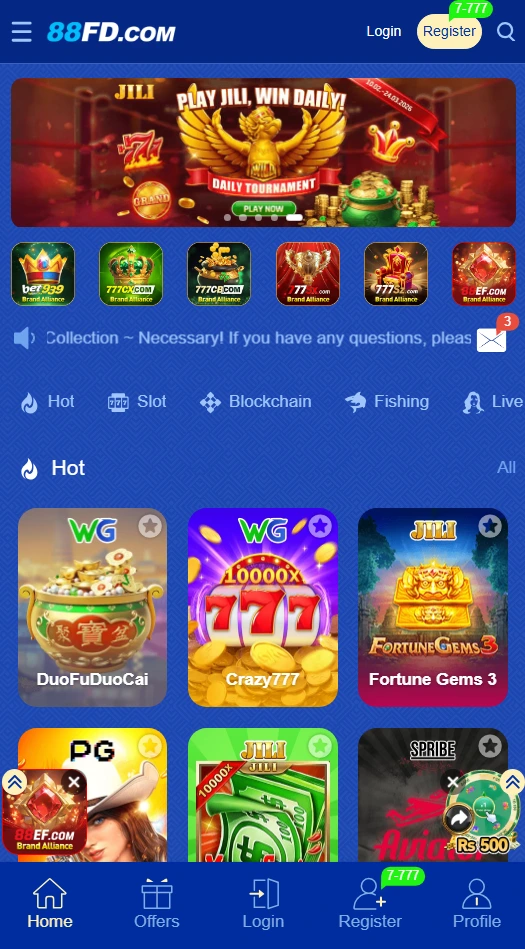Switch to the Fishing category
This screenshot has width=525, height=949.
(x=387, y=402)
